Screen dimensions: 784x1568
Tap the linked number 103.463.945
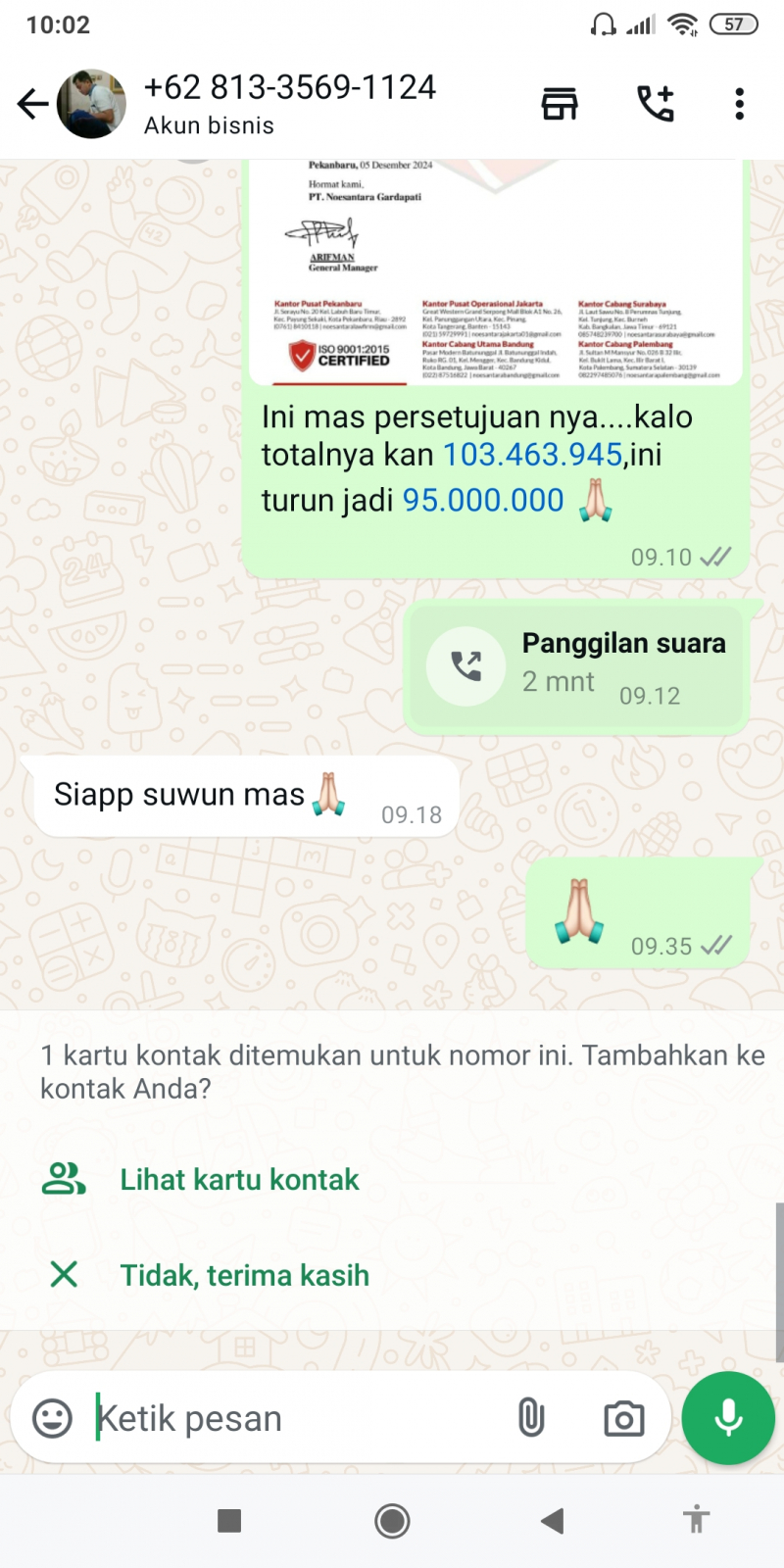point(532,455)
